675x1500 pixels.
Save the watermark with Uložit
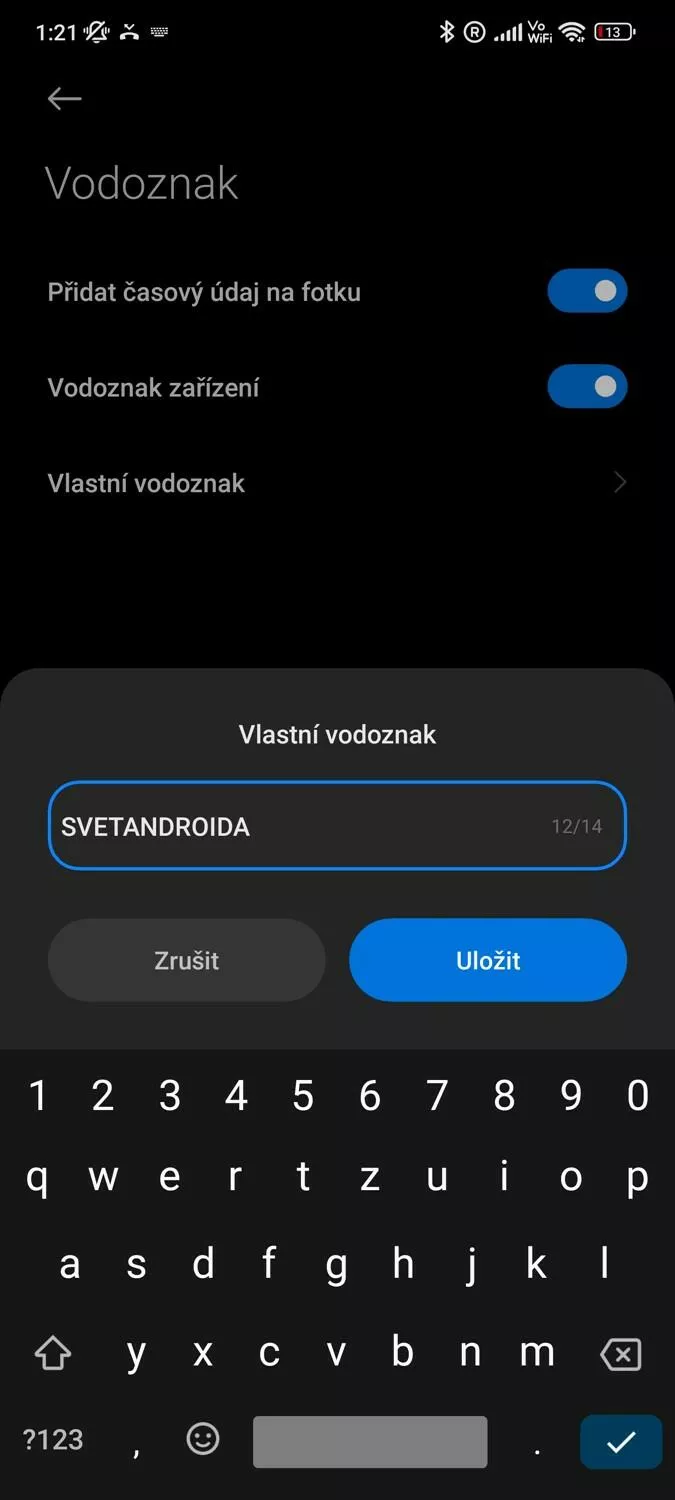(x=488, y=960)
